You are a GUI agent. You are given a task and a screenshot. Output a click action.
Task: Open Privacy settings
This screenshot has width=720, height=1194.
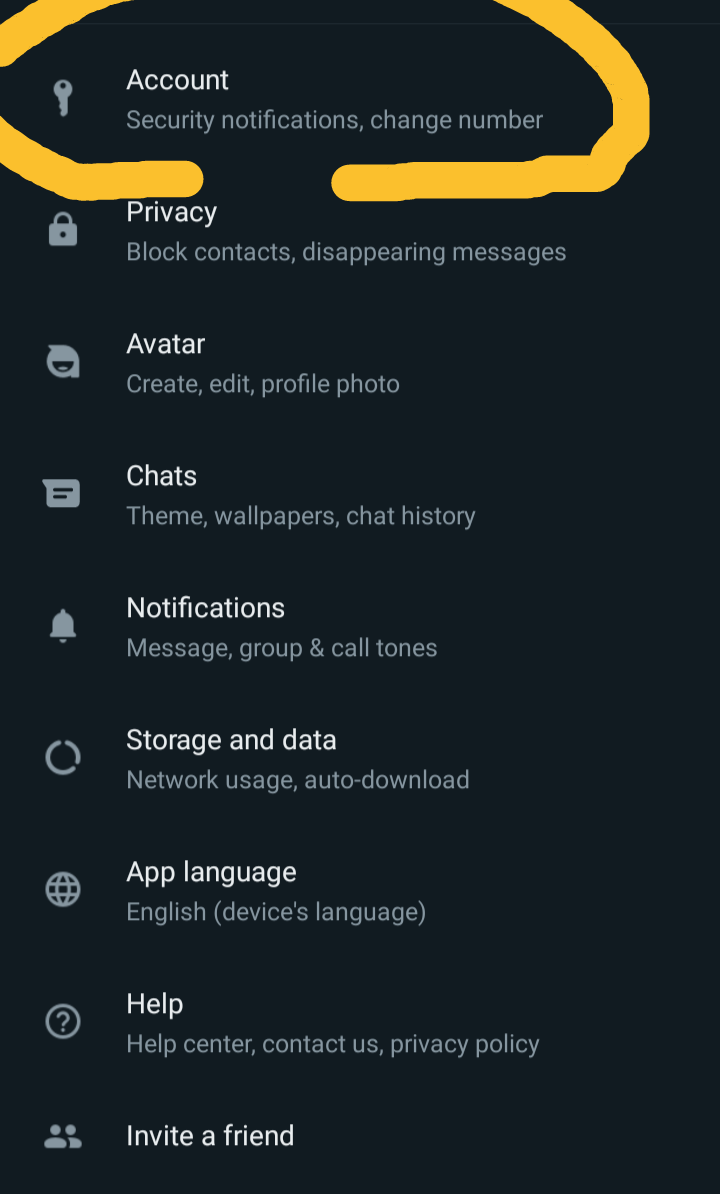click(x=360, y=231)
